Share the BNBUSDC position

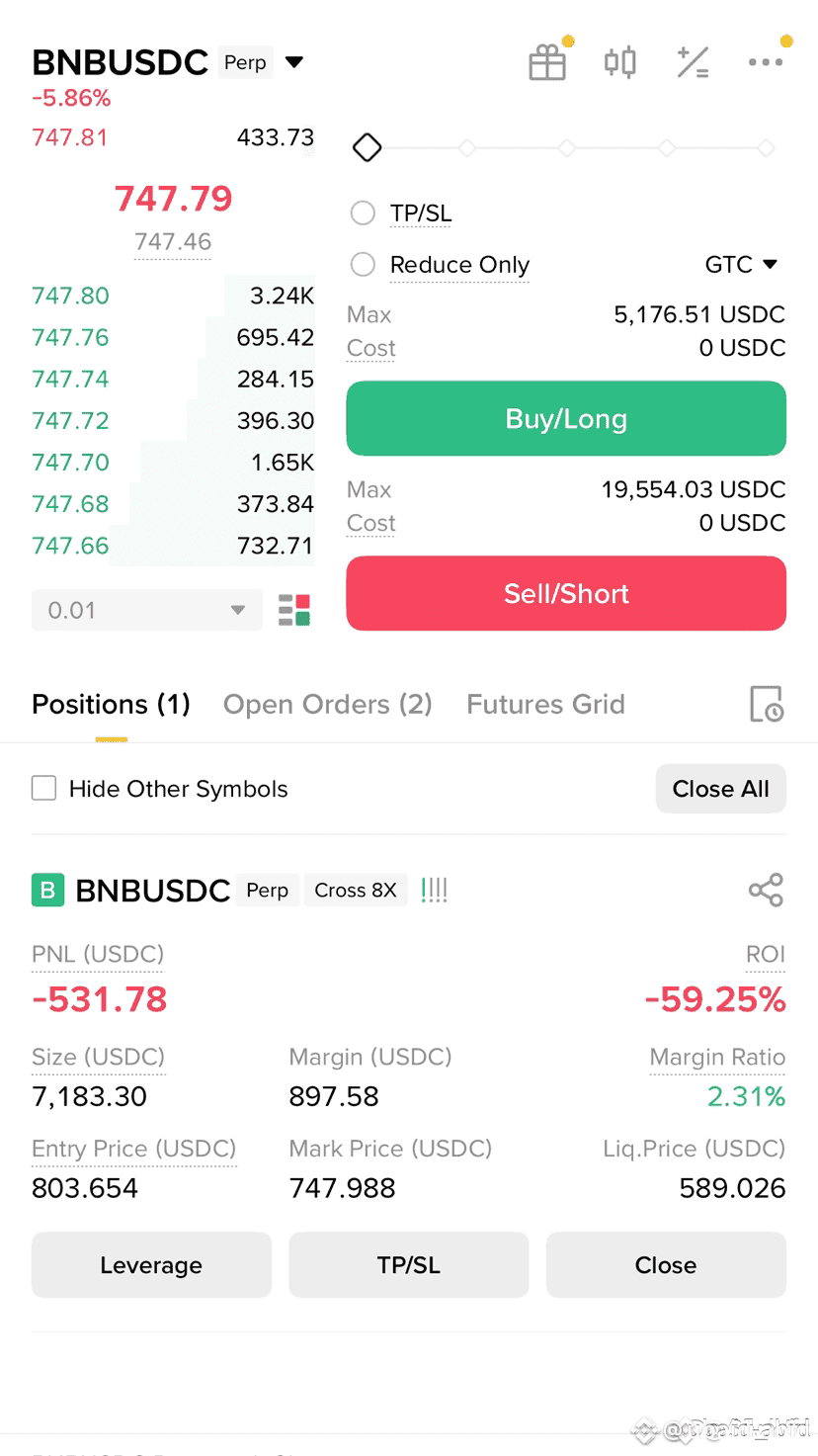tap(767, 890)
